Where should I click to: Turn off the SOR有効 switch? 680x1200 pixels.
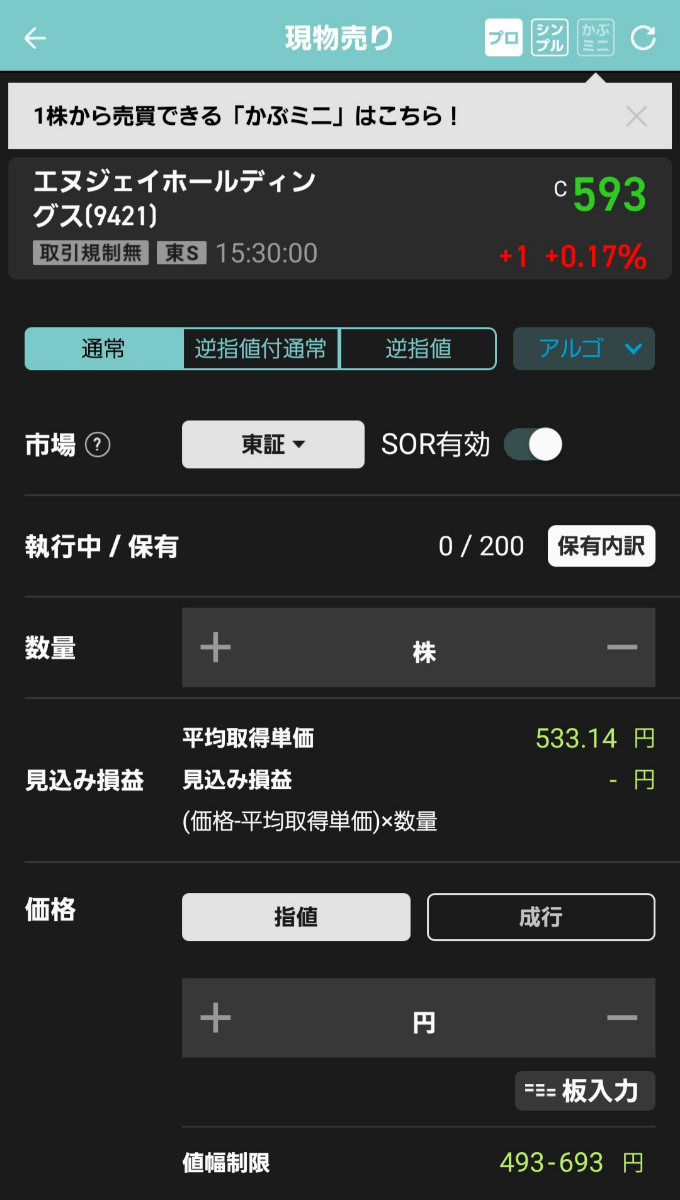tap(533, 445)
